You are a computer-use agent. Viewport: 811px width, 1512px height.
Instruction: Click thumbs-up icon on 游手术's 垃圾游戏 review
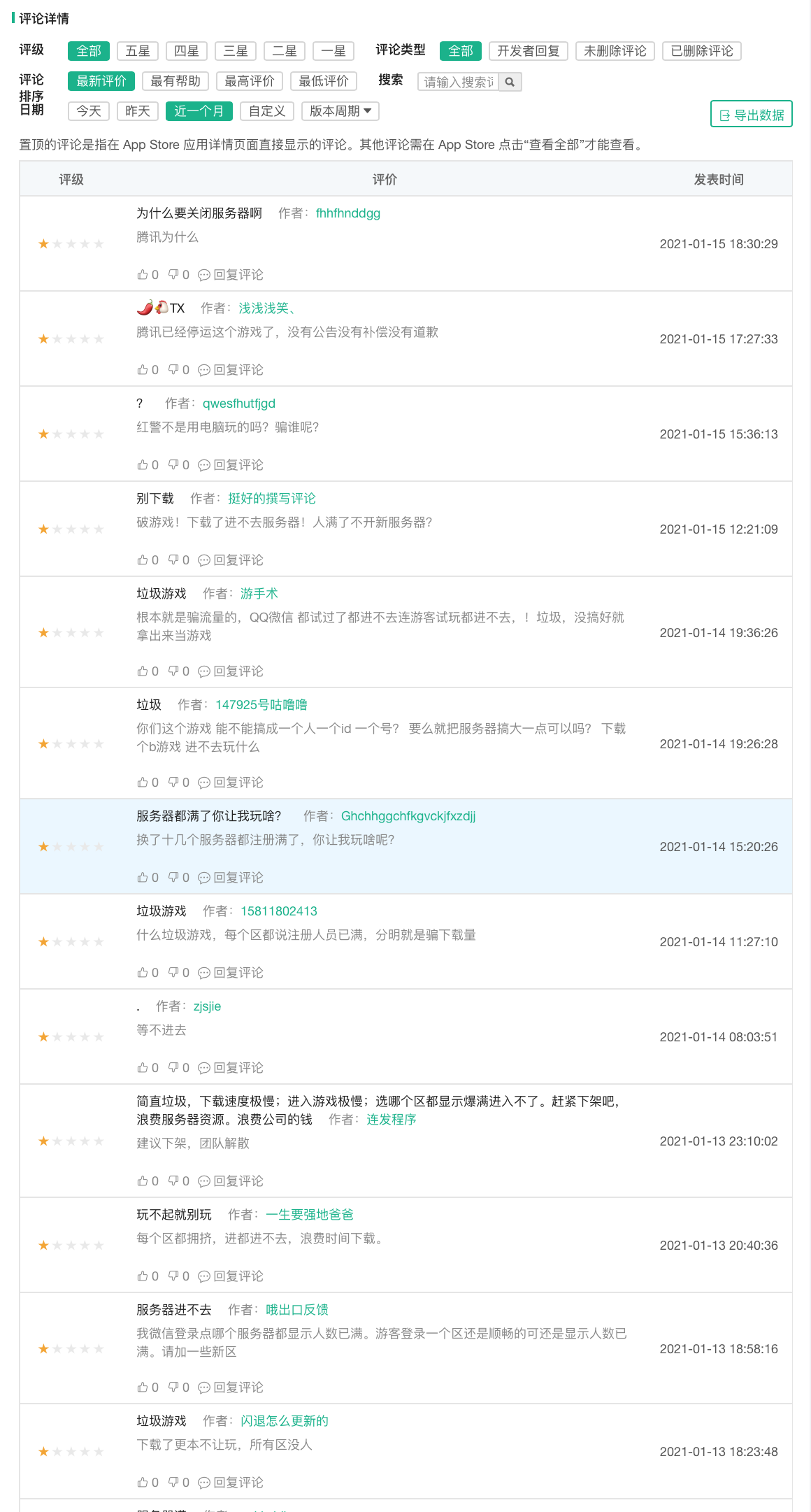click(142, 671)
